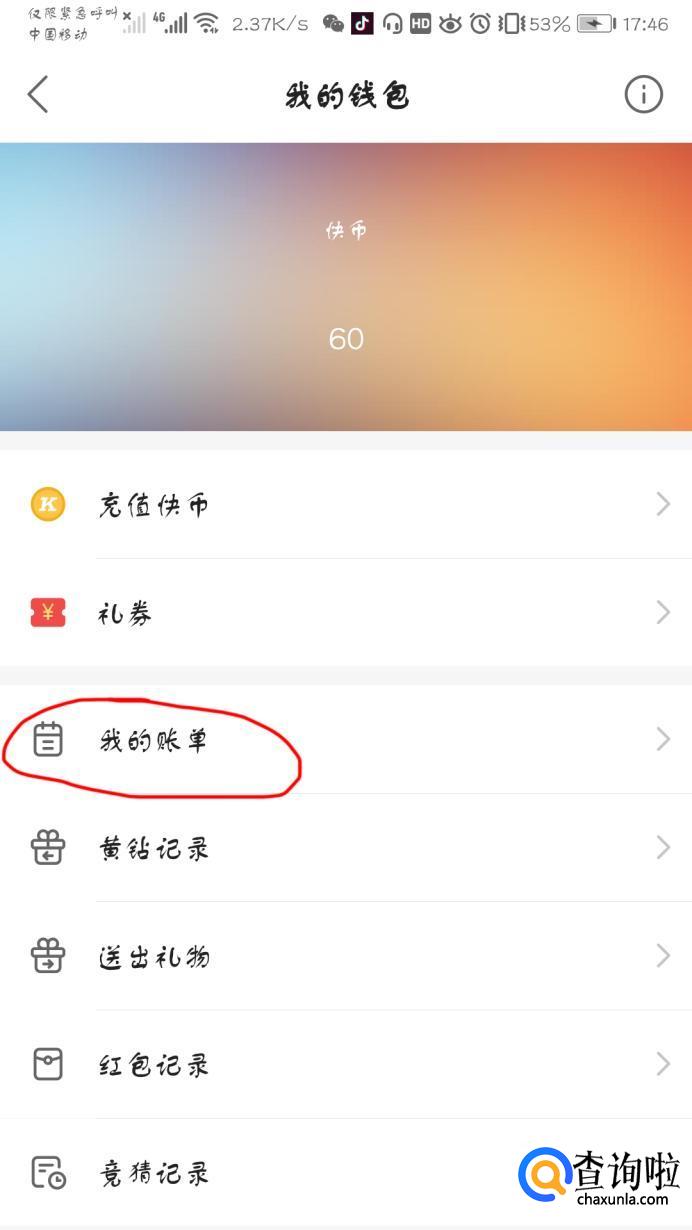
Task: Open the 礼券 row
Action: click(346, 613)
